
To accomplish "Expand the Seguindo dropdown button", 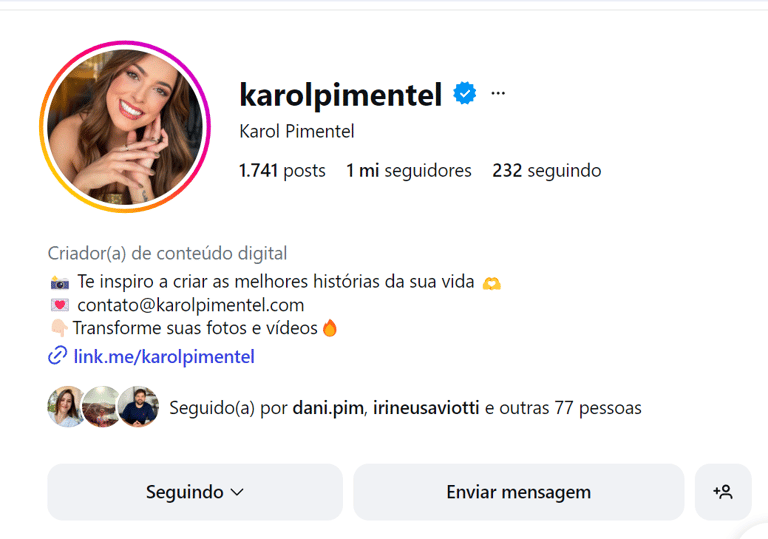I will click(195, 492).
